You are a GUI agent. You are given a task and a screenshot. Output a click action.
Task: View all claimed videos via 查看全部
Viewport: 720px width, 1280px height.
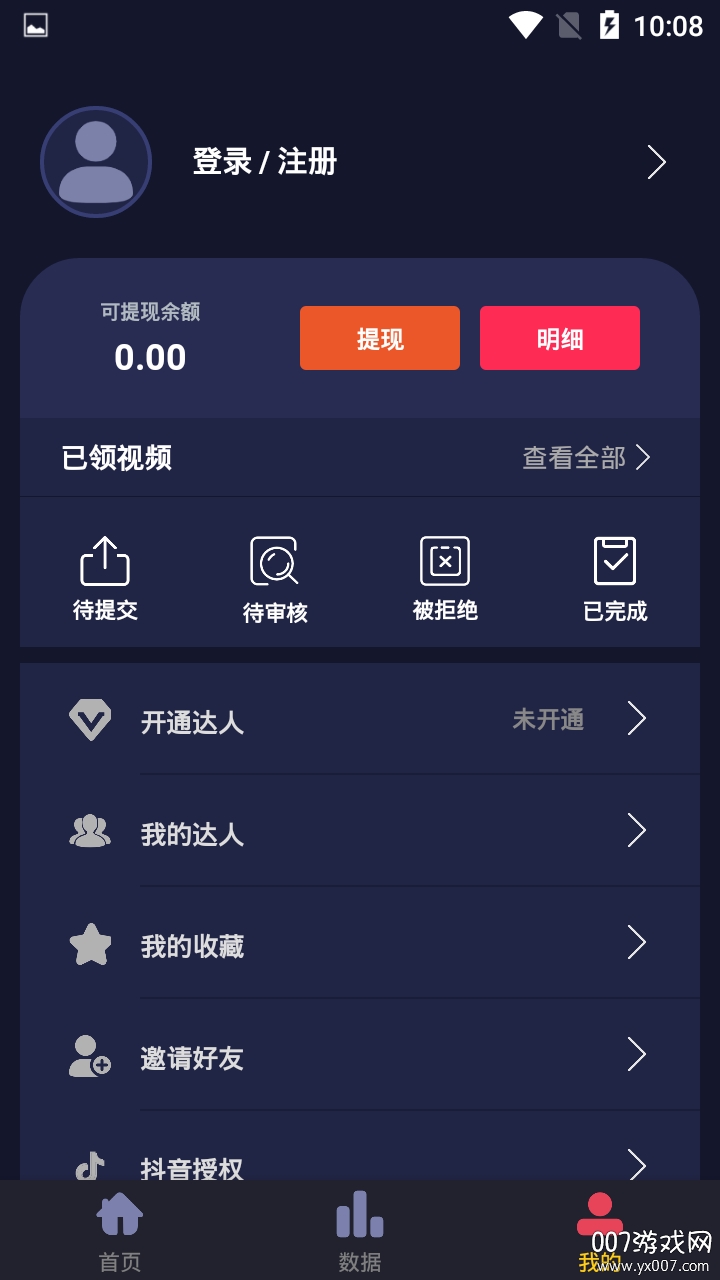pos(586,458)
